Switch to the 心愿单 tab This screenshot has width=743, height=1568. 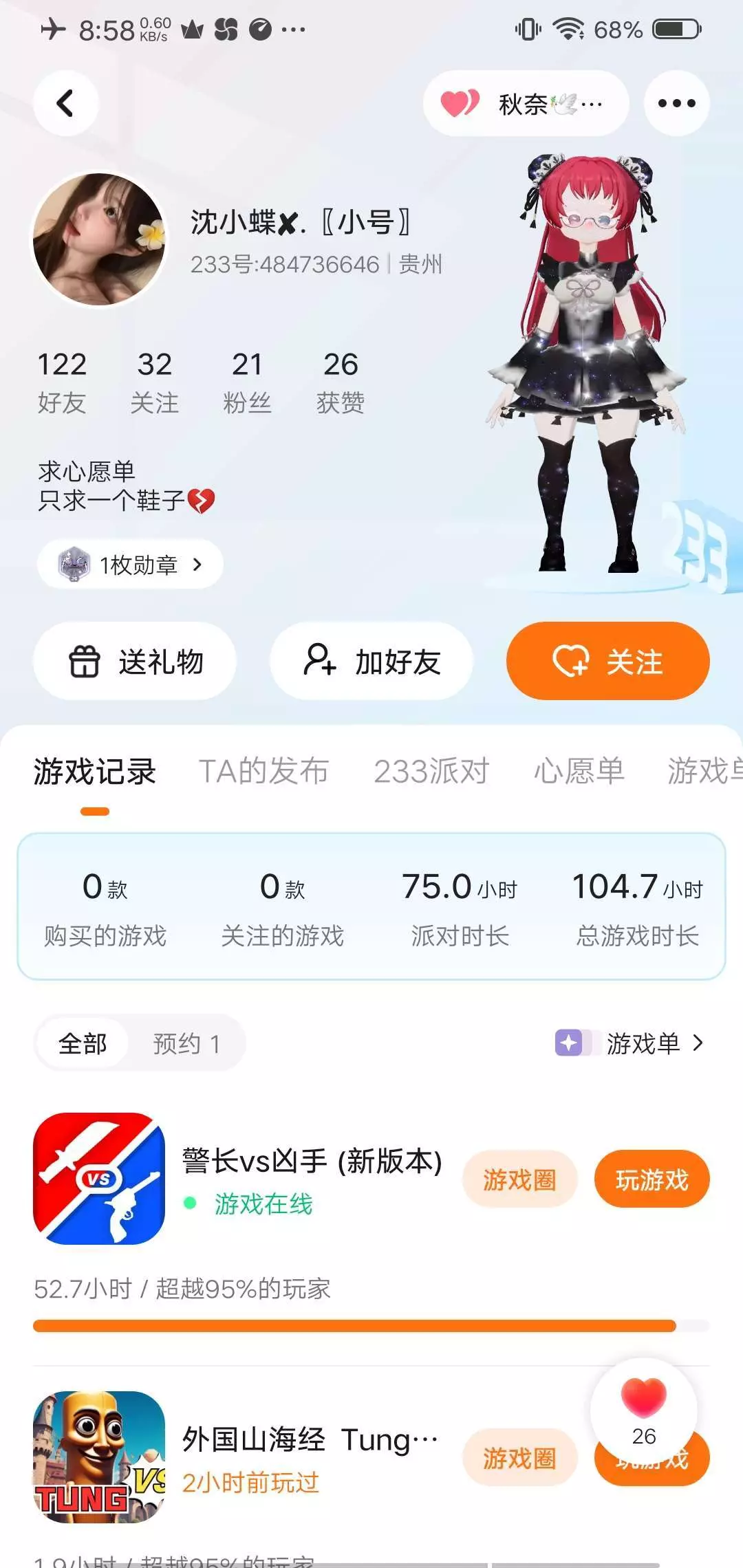pos(579,771)
